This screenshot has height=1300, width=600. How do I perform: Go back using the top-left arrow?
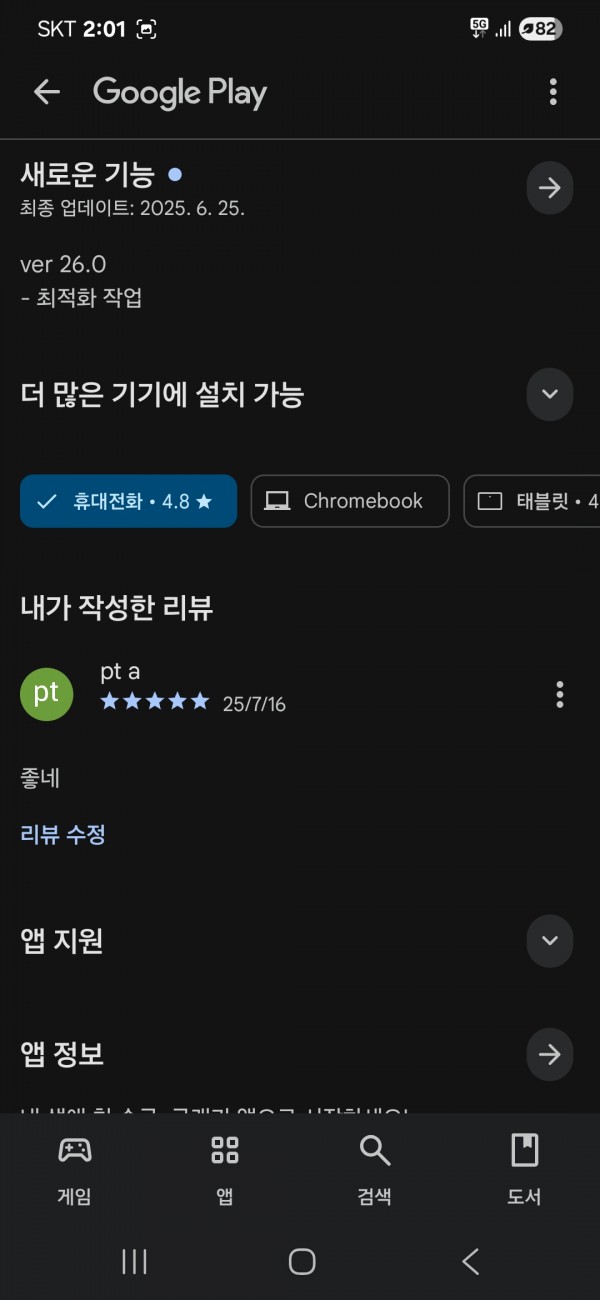click(47, 92)
